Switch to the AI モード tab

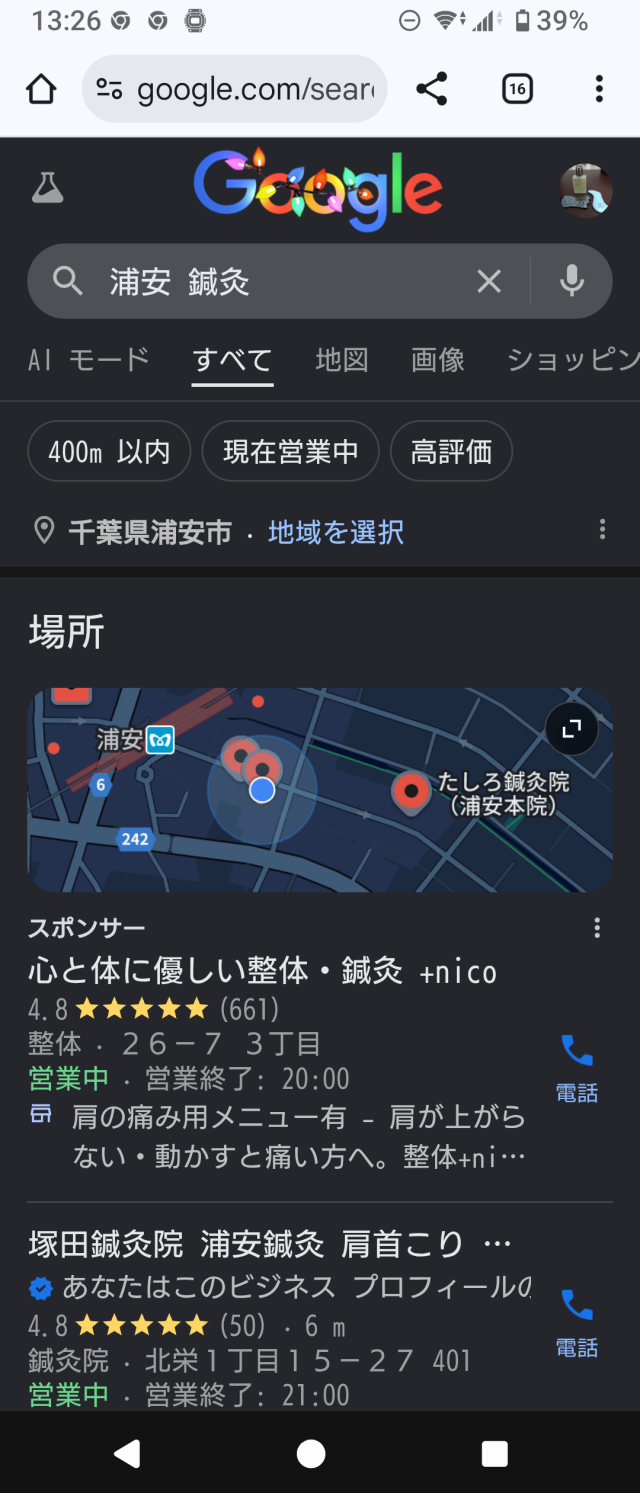tap(89, 360)
